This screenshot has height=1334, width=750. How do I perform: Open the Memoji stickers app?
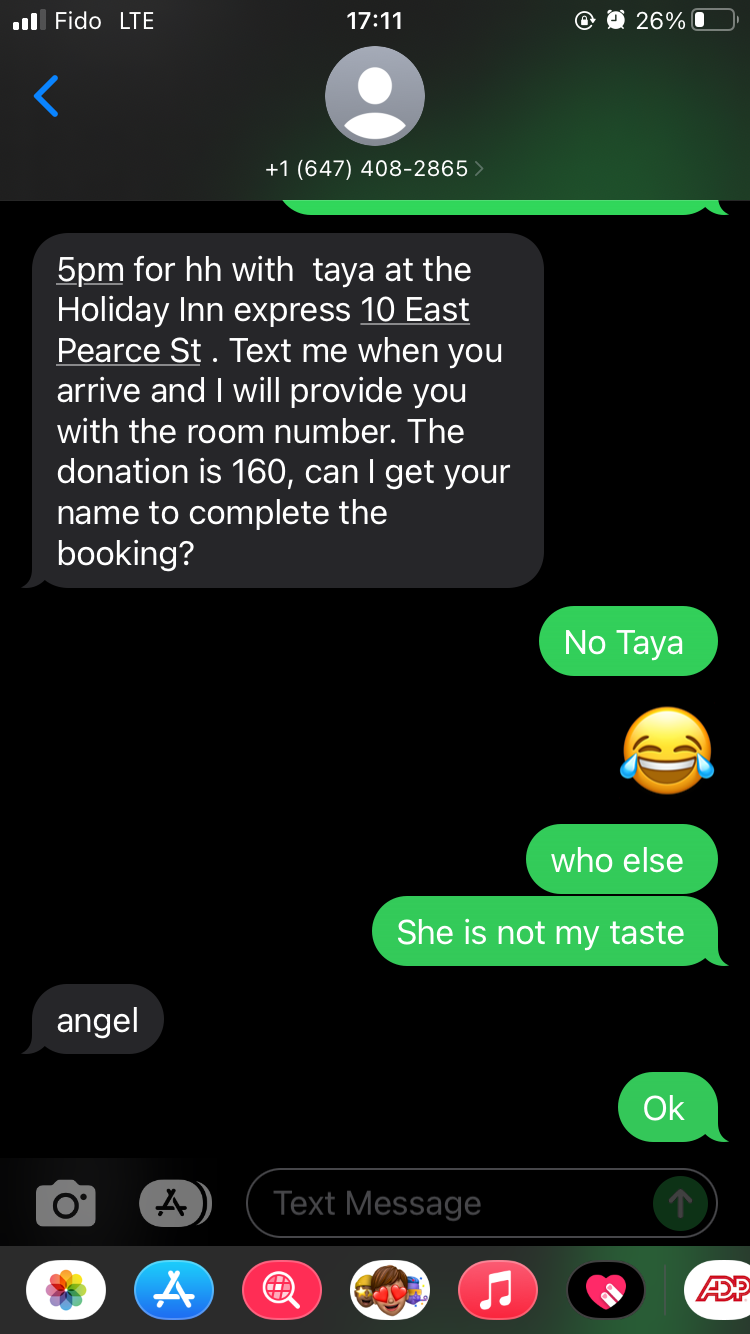click(x=390, y=1290)
